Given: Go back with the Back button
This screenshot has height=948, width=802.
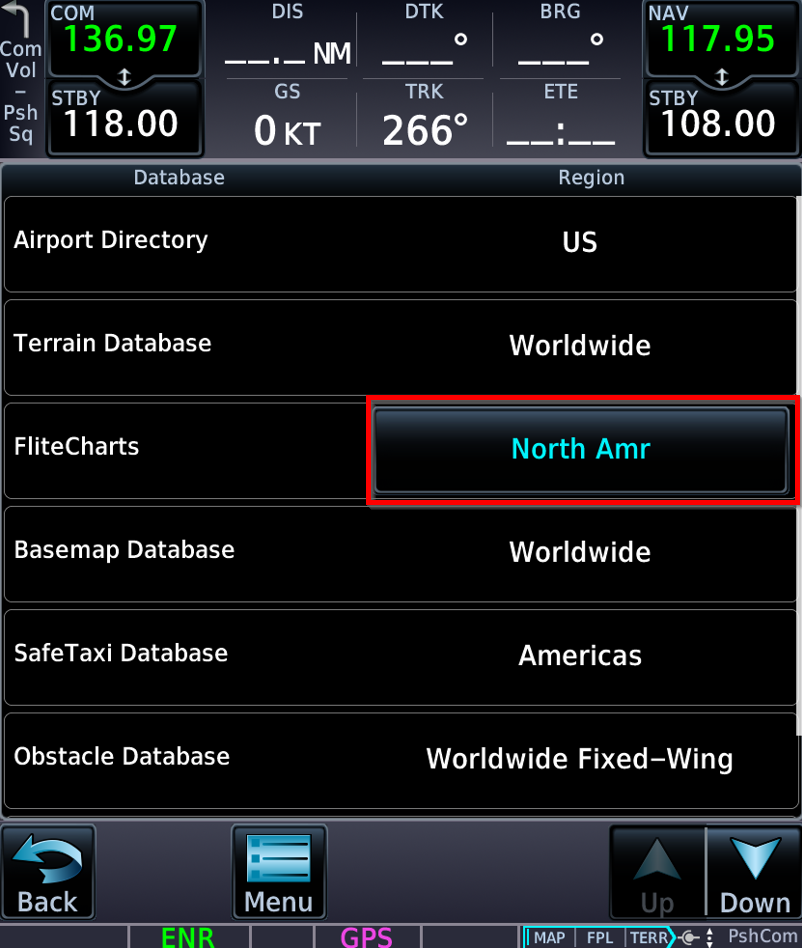Looking at the screenshot, I should coord(48,872).
